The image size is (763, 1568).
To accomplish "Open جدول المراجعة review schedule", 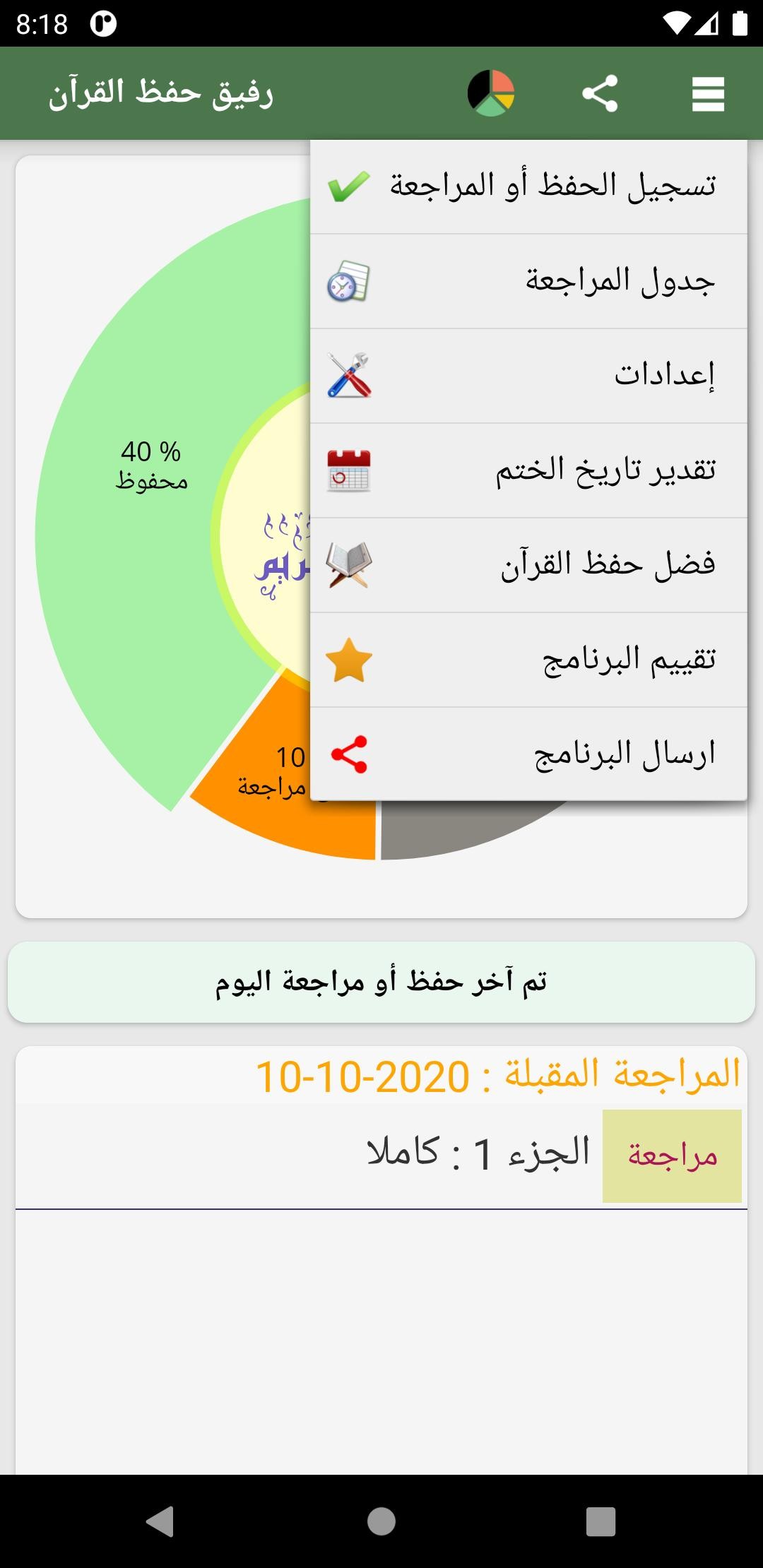I will pyautogui.click(x=528, y=281).
